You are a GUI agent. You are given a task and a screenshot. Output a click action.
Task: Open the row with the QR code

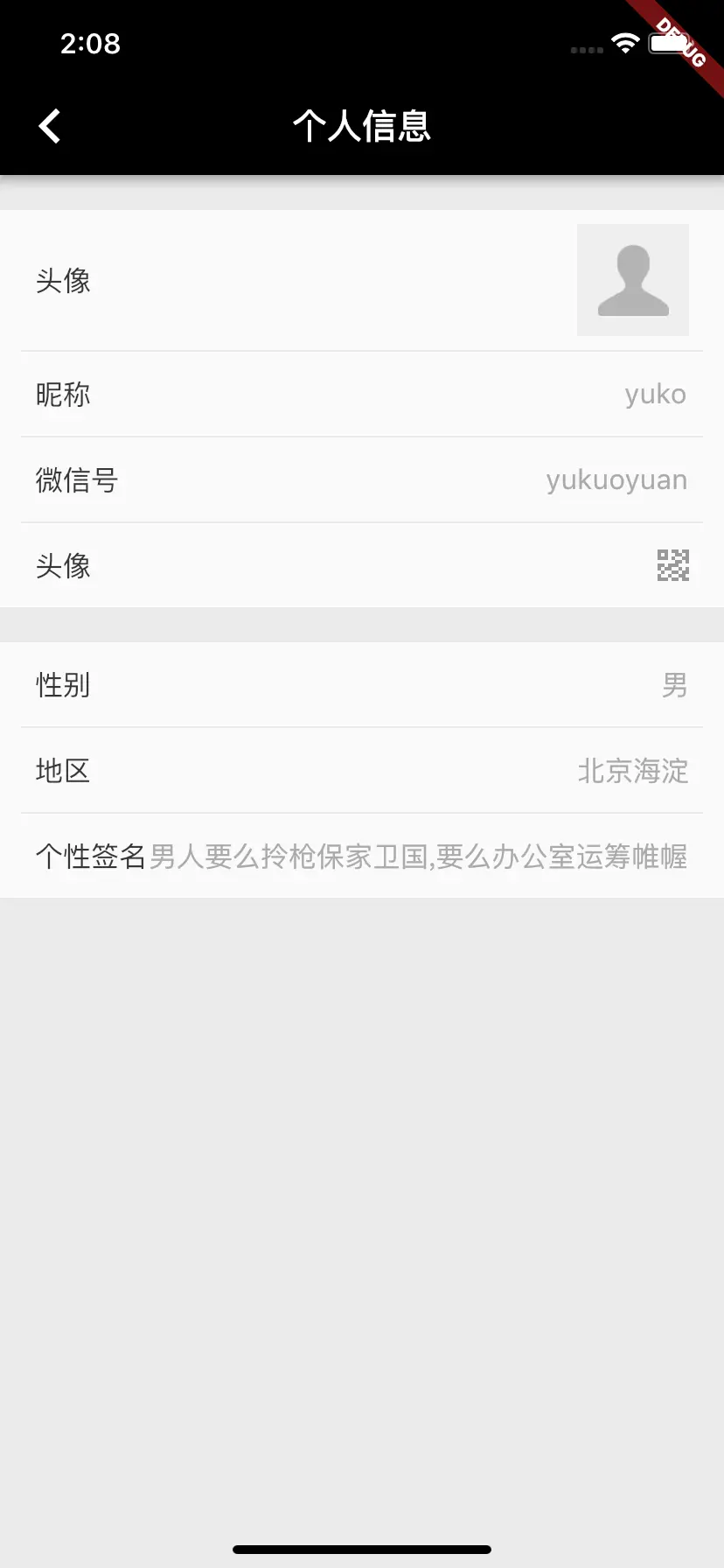point(362,565)
